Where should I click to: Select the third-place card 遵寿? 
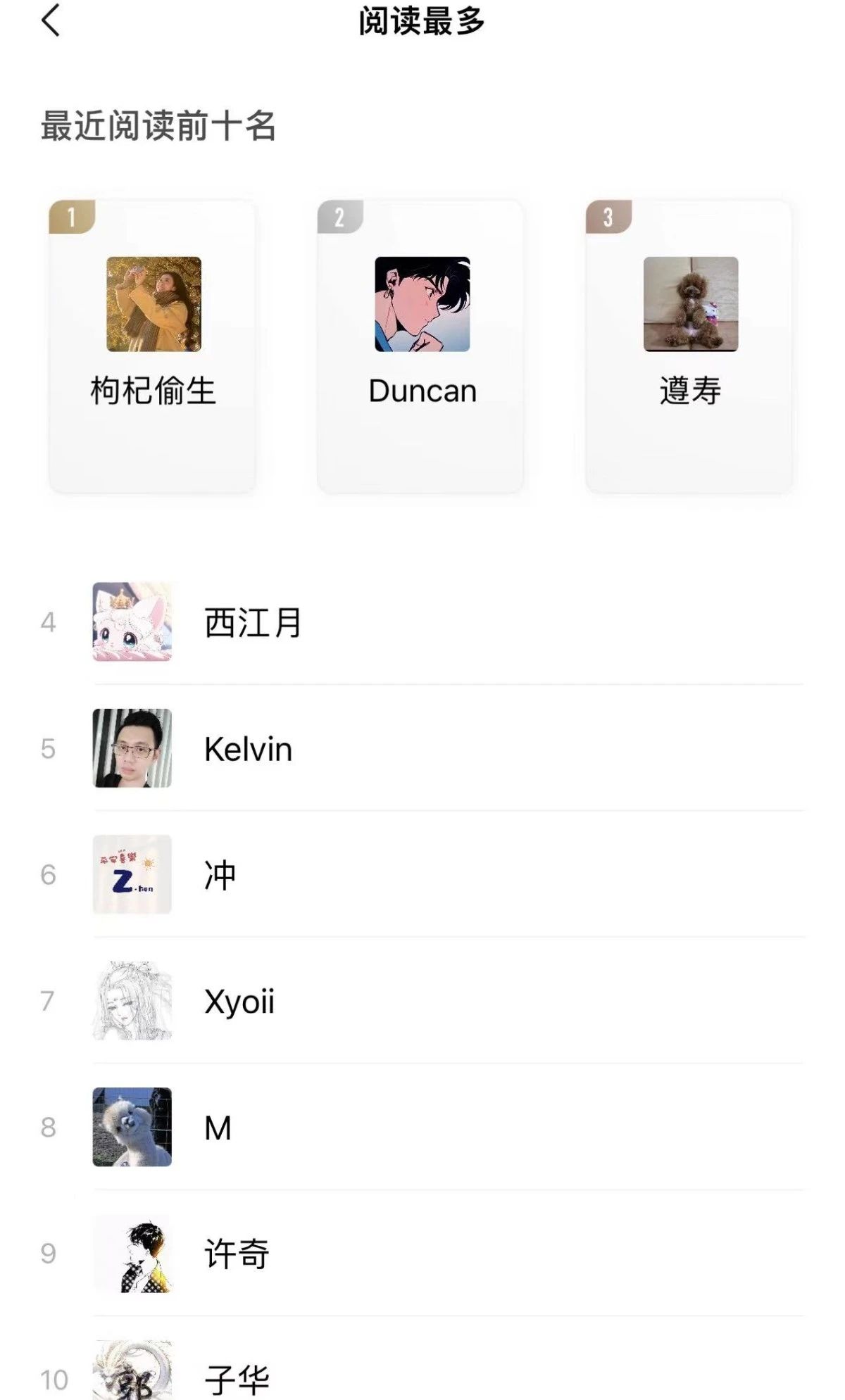click(689, 345)
